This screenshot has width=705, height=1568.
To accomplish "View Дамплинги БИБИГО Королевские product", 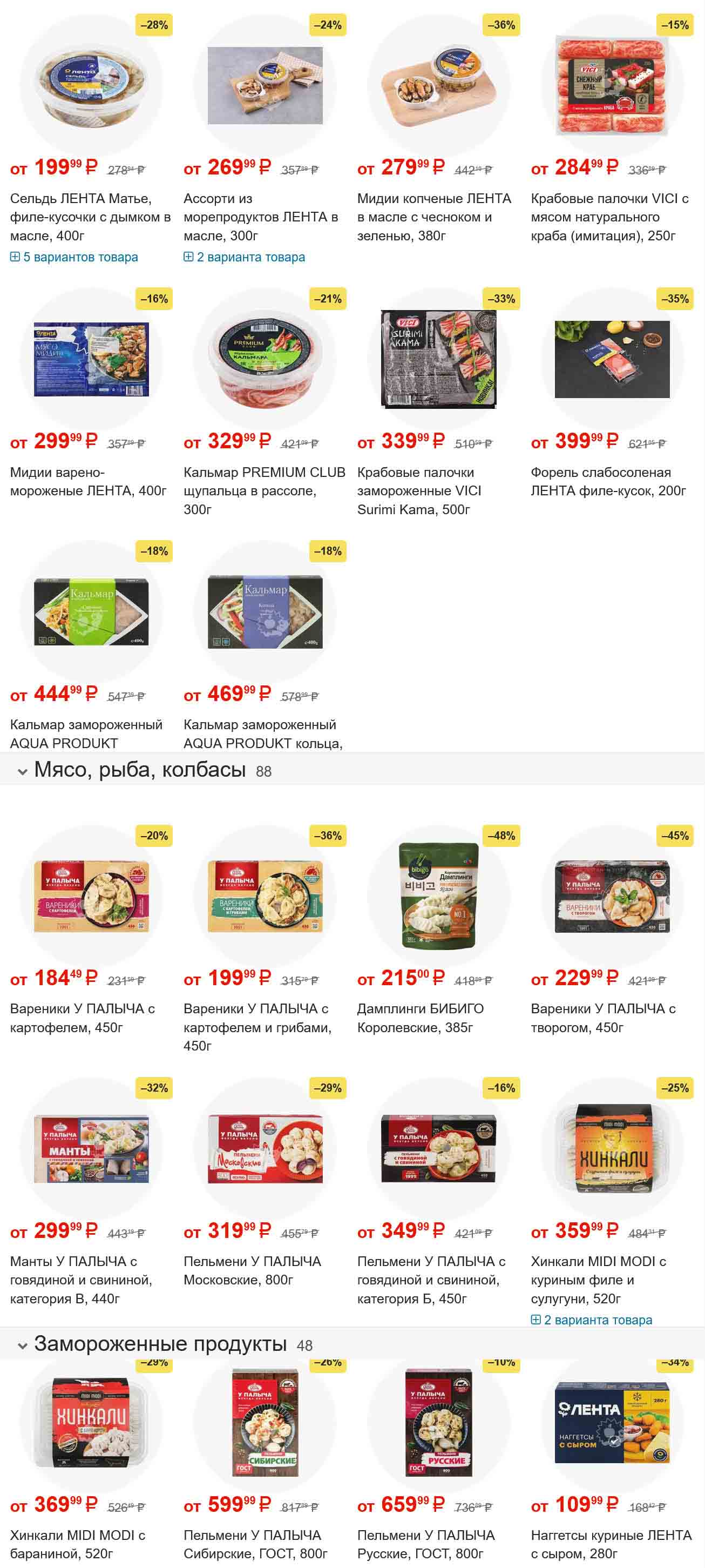I will pyautogui.click(x=420, y=1017).
